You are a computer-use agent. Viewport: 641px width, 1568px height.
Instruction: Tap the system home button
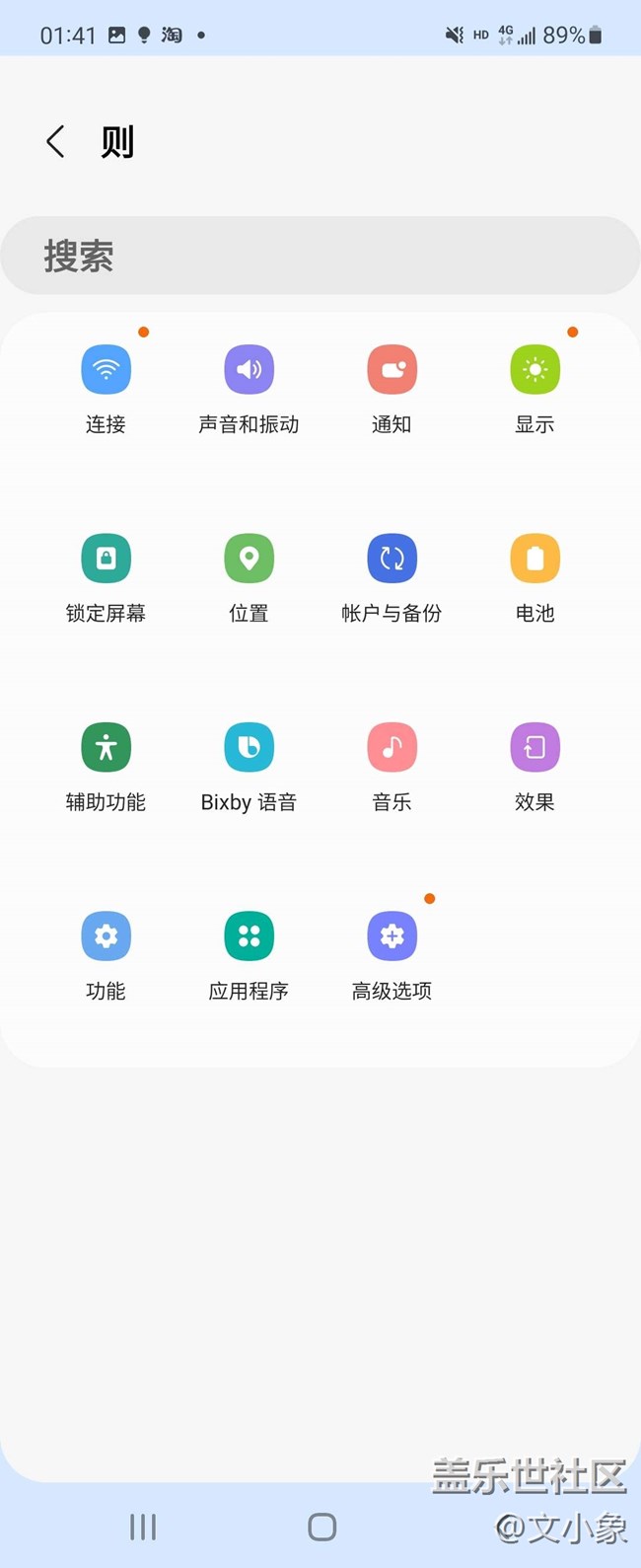[x=321, y=1528]
